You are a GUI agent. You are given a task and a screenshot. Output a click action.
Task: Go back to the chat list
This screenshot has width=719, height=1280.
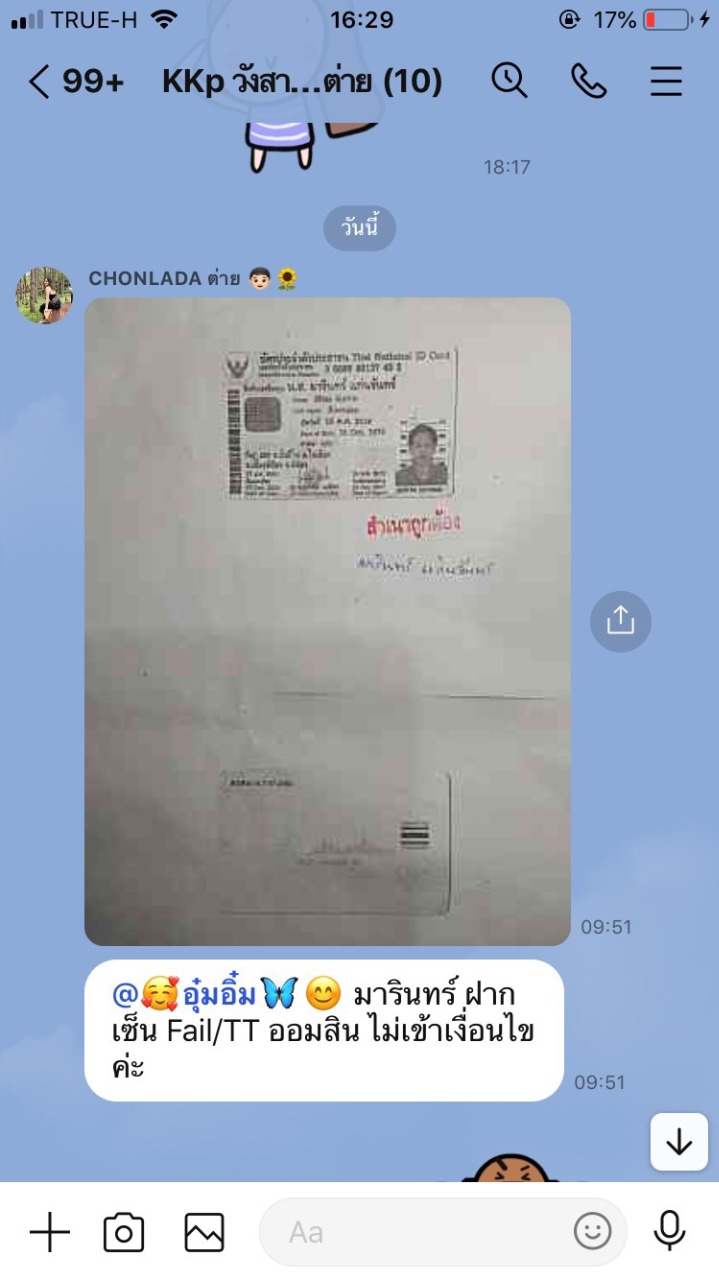coord(40,82)
